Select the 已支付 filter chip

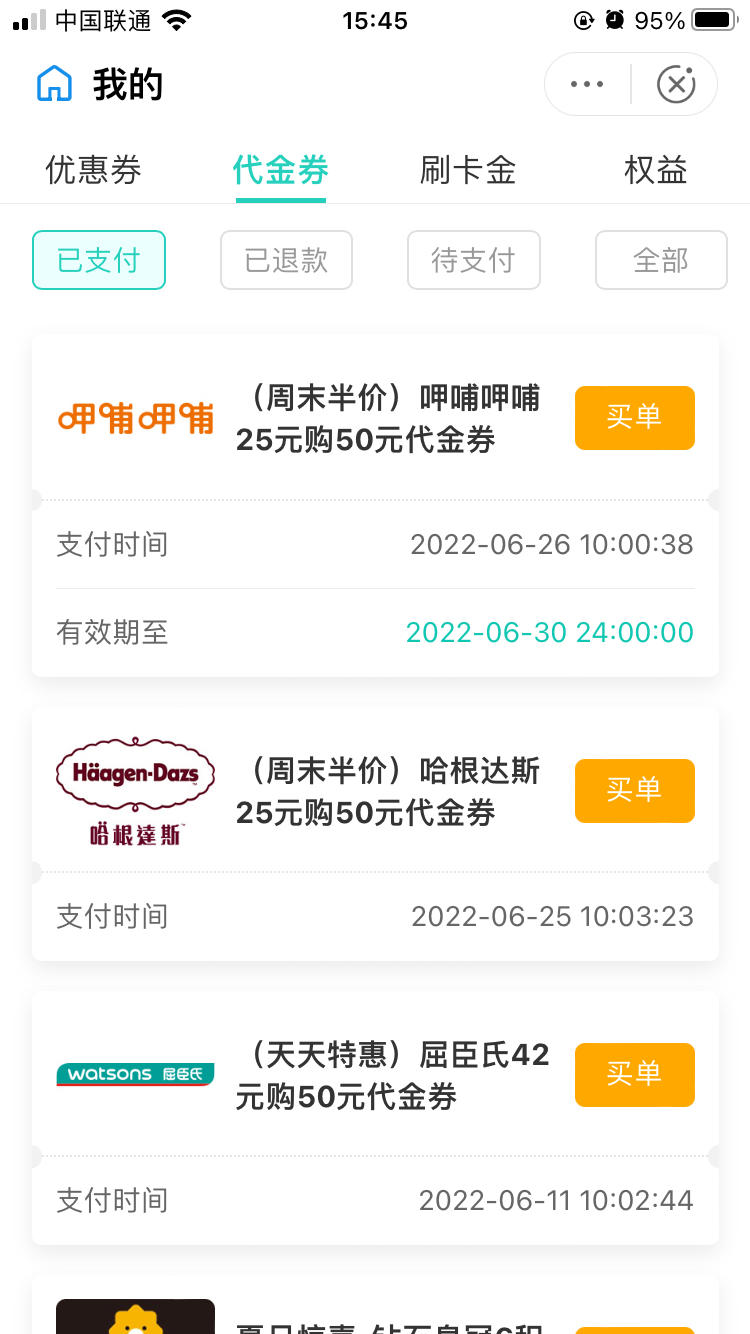point(99,260)
